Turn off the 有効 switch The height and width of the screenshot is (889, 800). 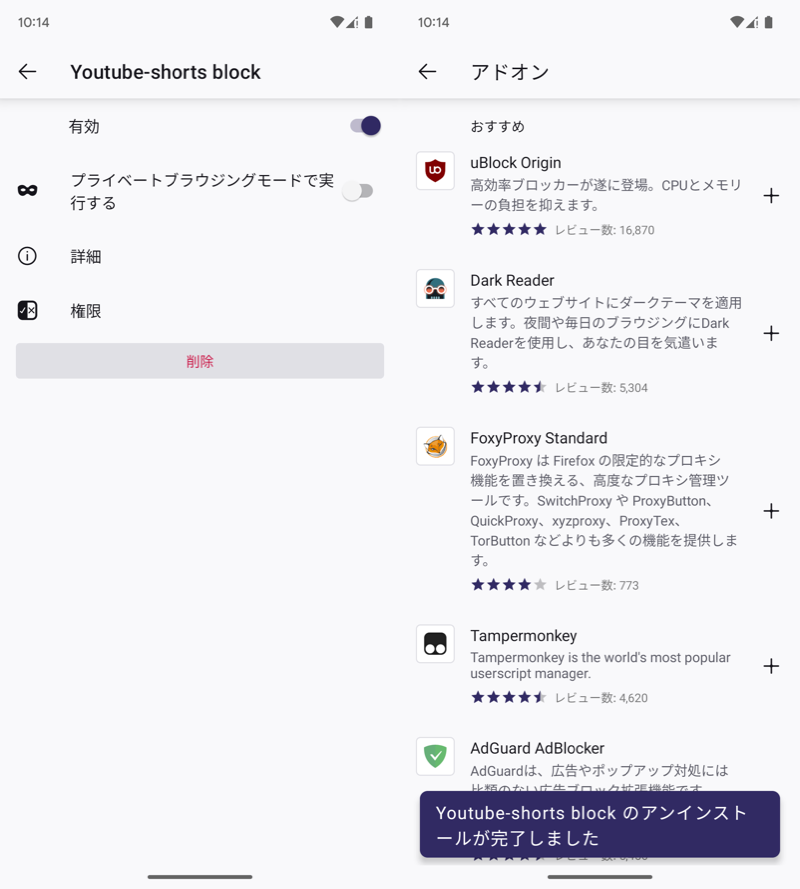click(365, 126)
